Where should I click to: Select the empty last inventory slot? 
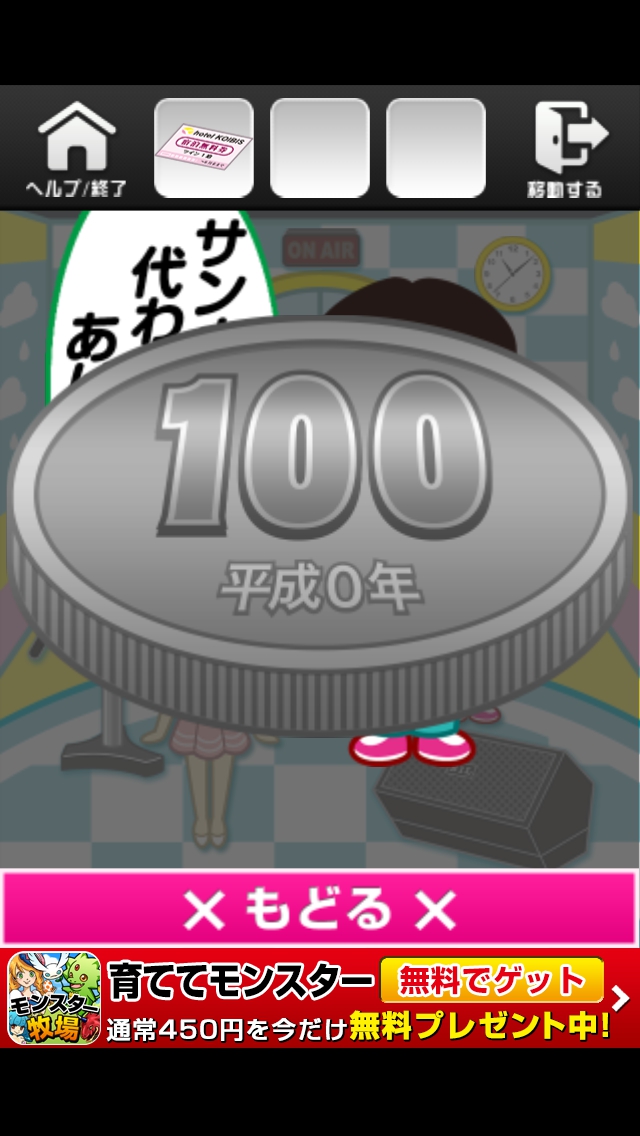pos(436,148)
